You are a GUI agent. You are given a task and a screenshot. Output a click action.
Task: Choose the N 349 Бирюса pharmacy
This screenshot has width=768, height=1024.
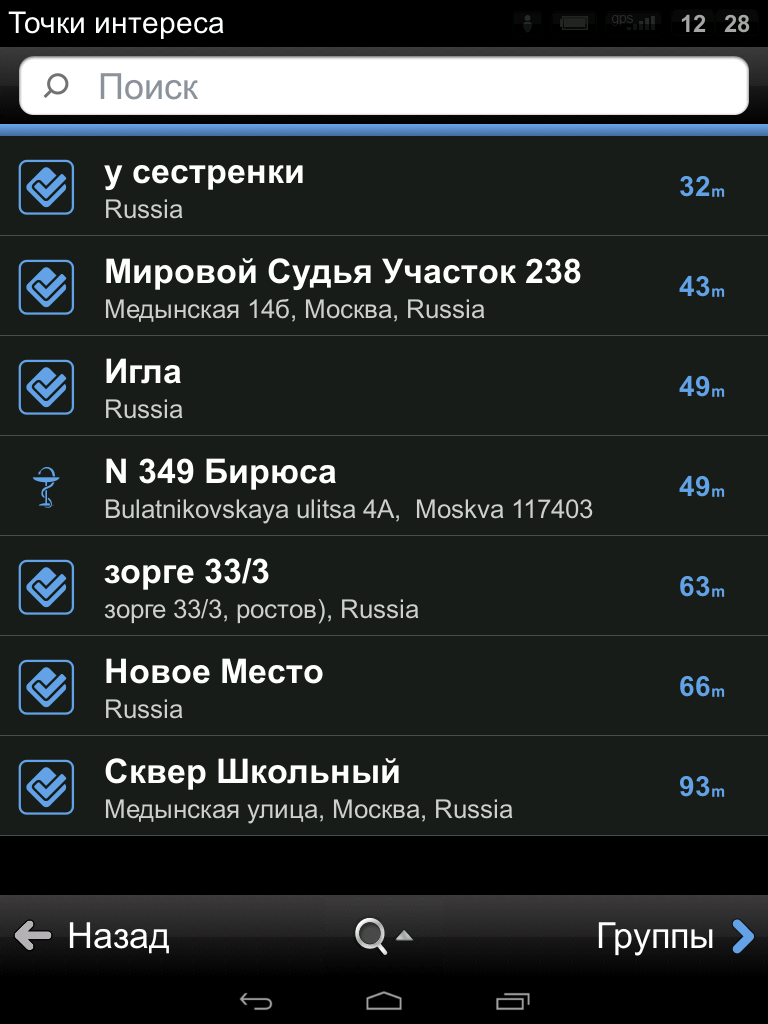pos(384,487)
